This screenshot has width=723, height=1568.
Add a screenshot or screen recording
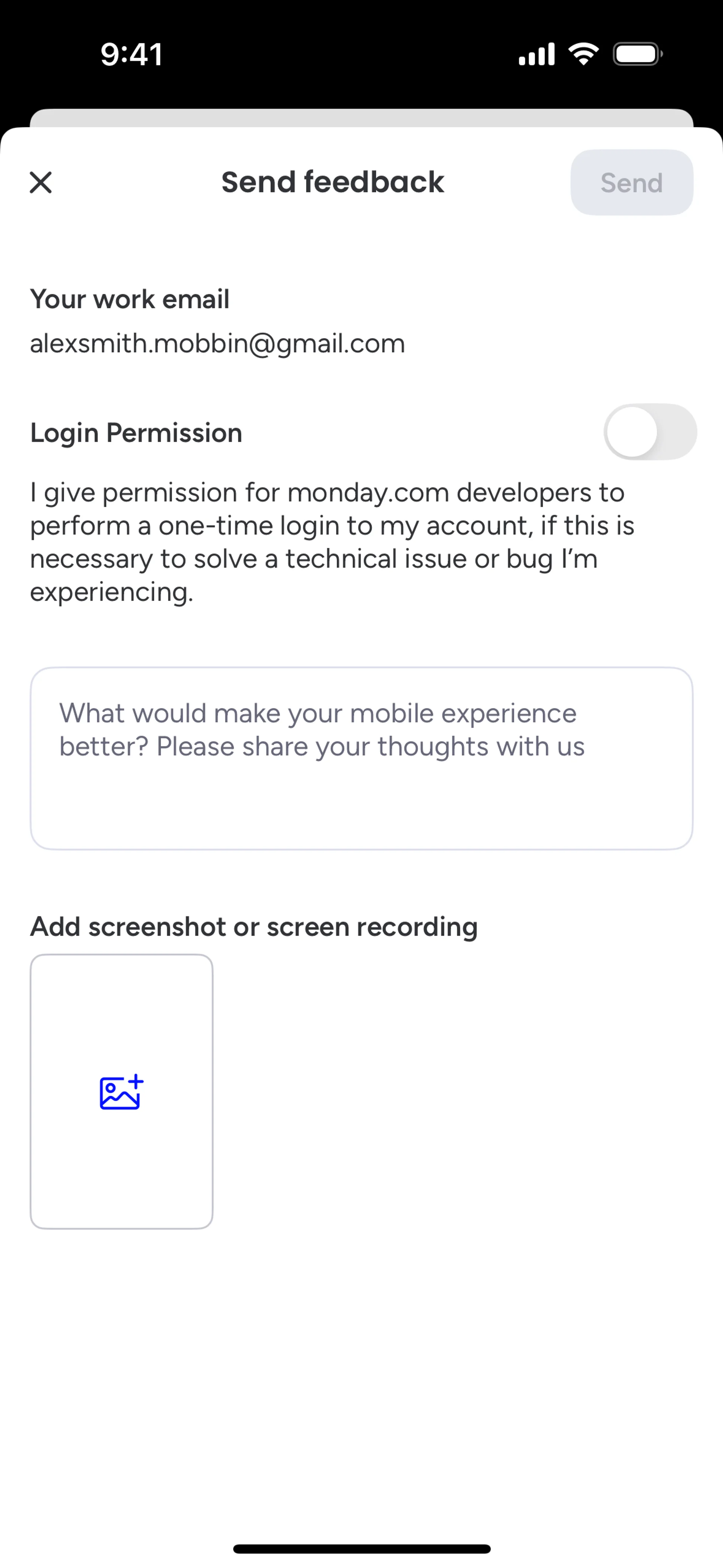[122, 1091]
